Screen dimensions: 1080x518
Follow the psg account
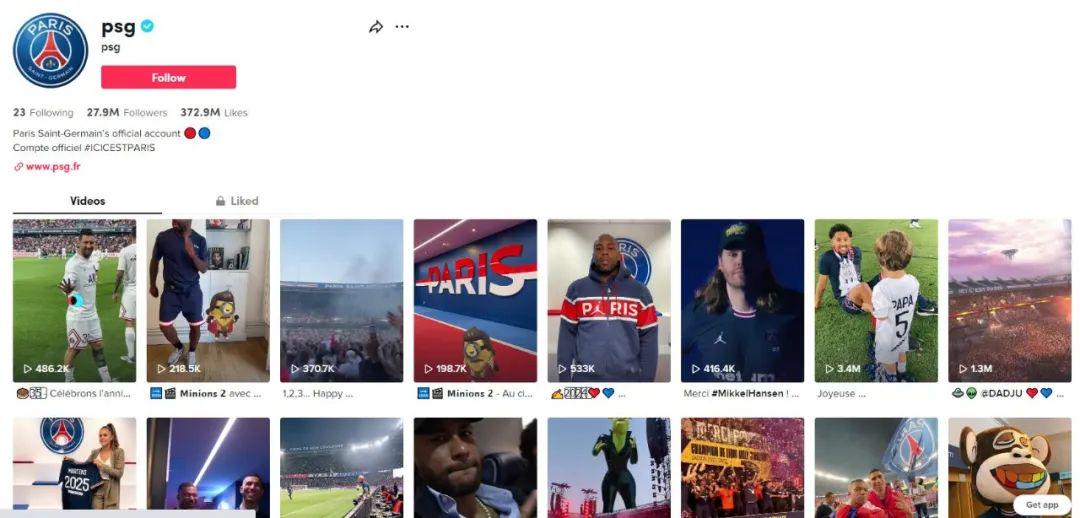(168, 77)
